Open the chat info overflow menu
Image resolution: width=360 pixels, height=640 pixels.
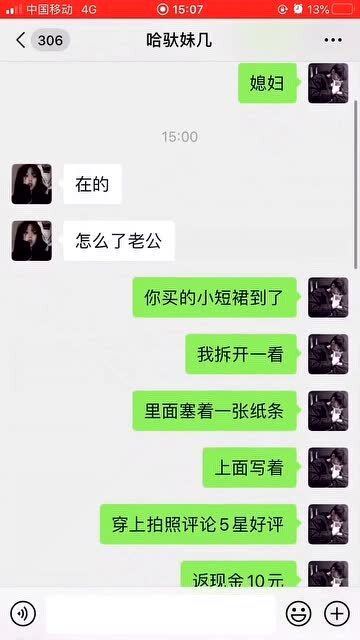[333, 40]
